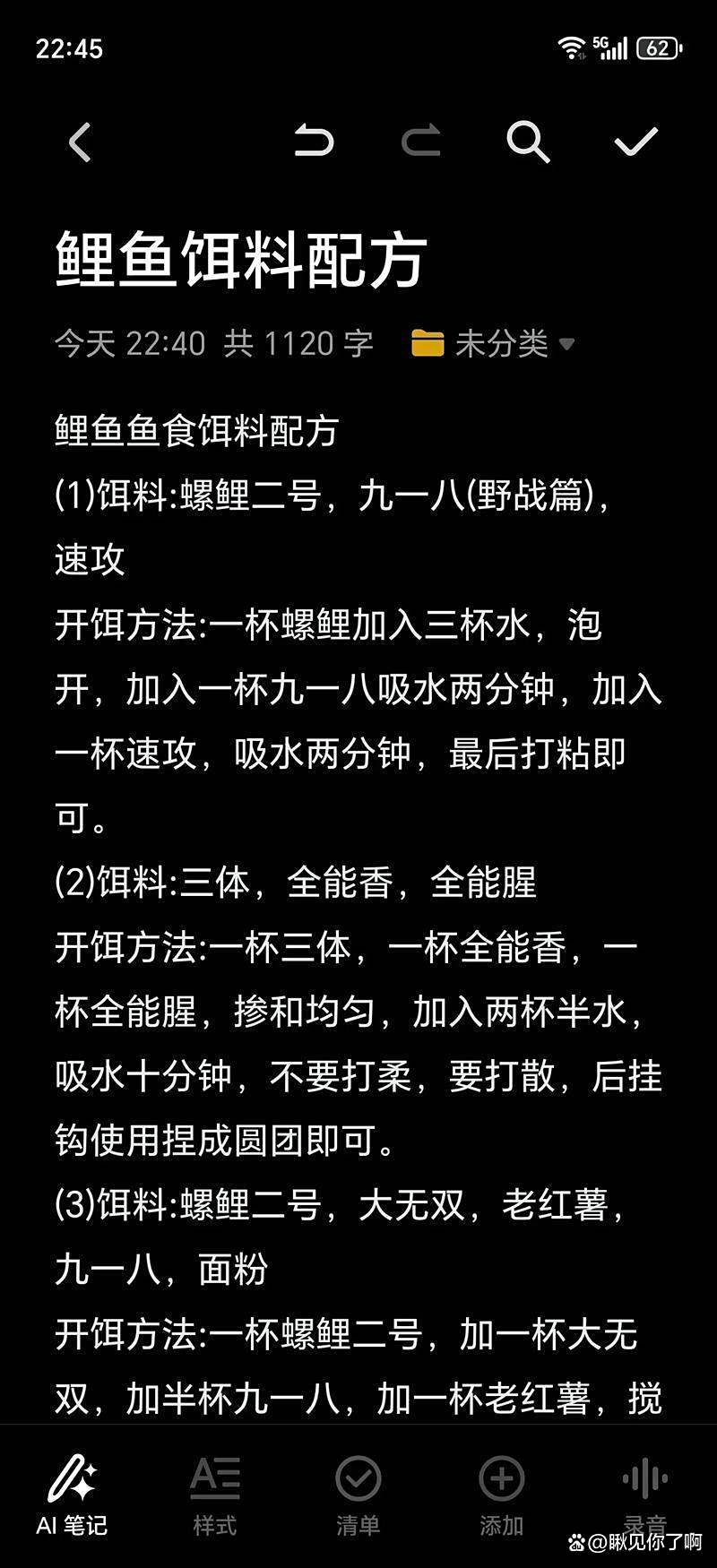Image resolution: width=717 pixels, height=1568 pixels.
Task: Select the word count 共 1120 字
Action: (x=300, y=343)
